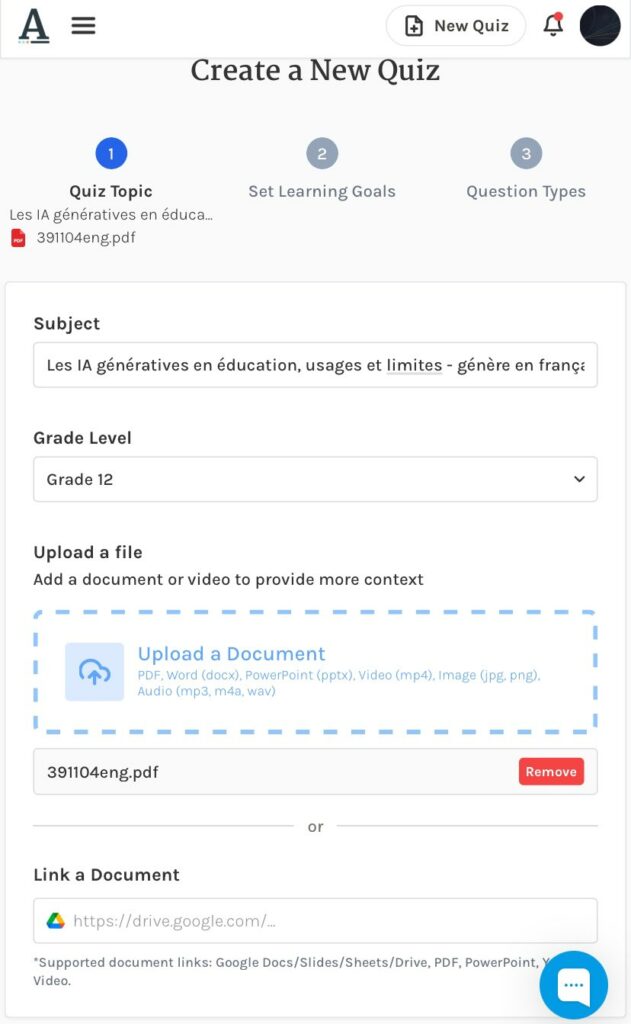Go to step 3 Question Types
Screen dimensions: 631x1024
526,154
